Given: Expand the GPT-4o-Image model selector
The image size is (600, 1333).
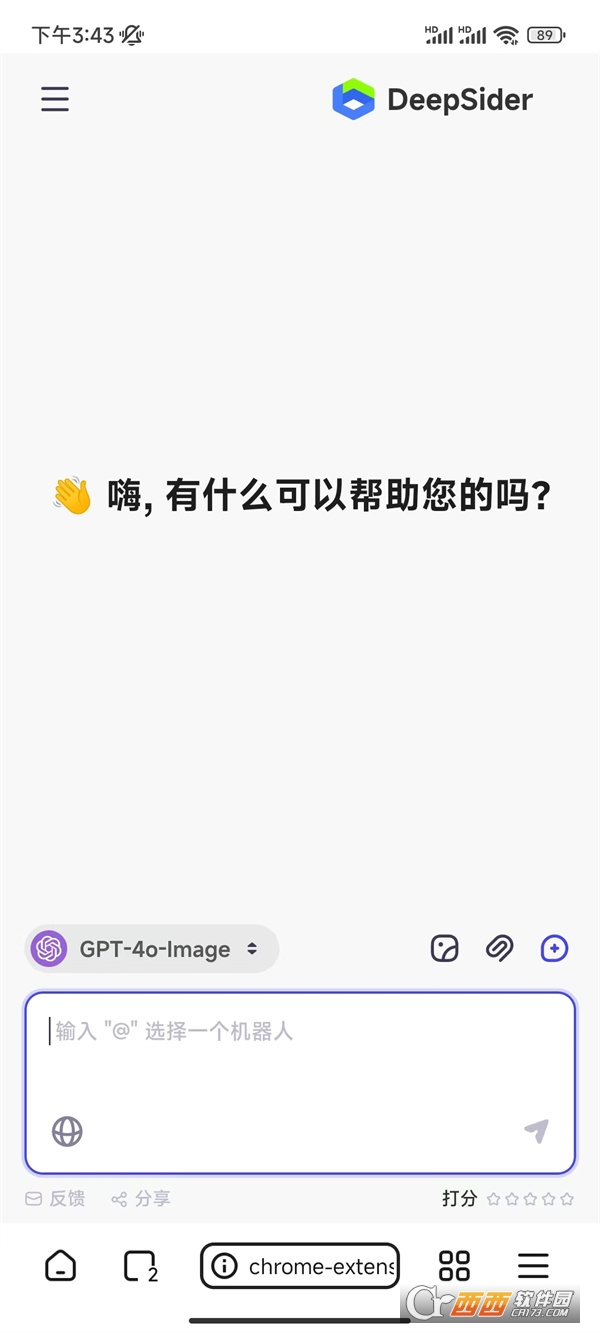Looking at the screenshot, I should [x=151, y=949].
